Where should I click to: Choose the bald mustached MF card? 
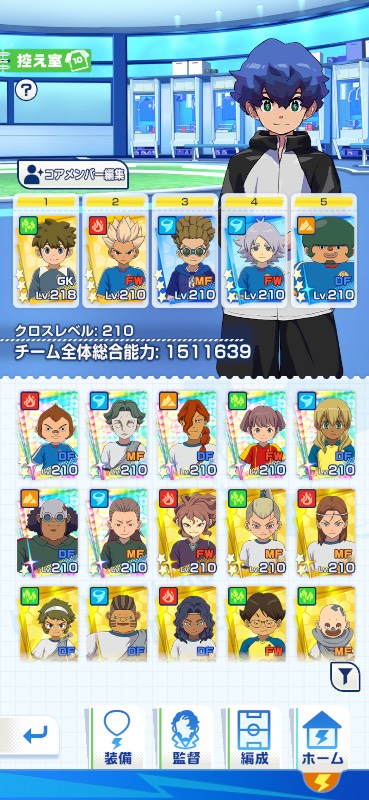326,624
